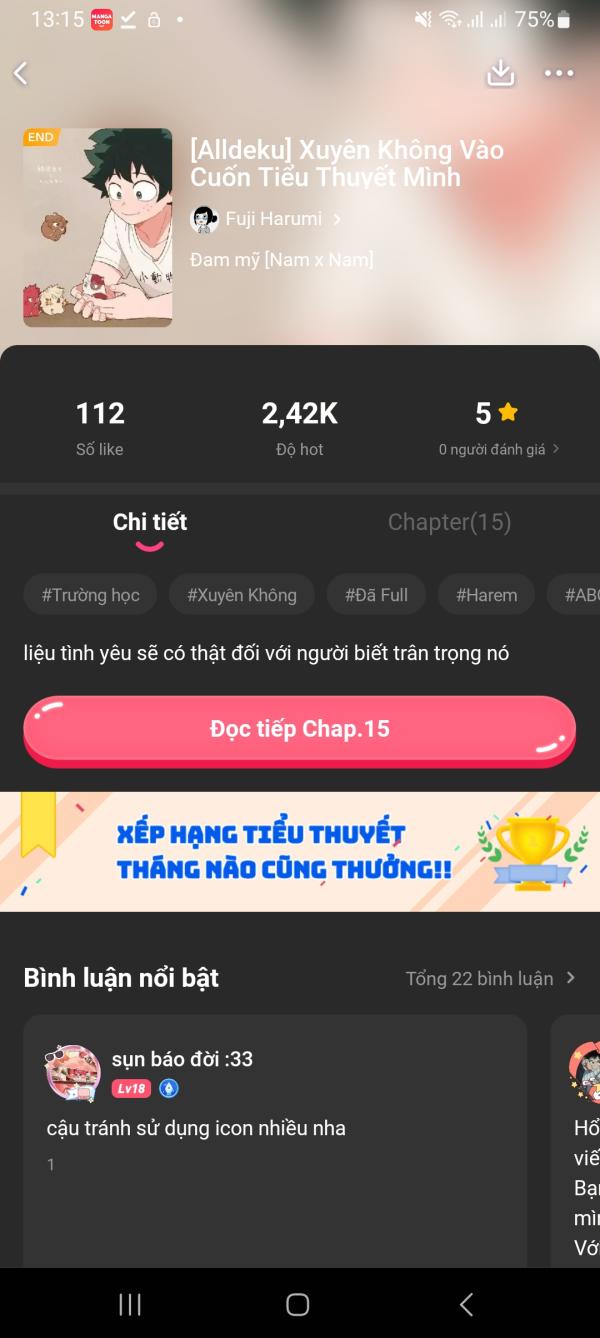Screen dimensions: 600x1338
Task: Tap the #Đã Full tag chip
Action: (376, 595)
